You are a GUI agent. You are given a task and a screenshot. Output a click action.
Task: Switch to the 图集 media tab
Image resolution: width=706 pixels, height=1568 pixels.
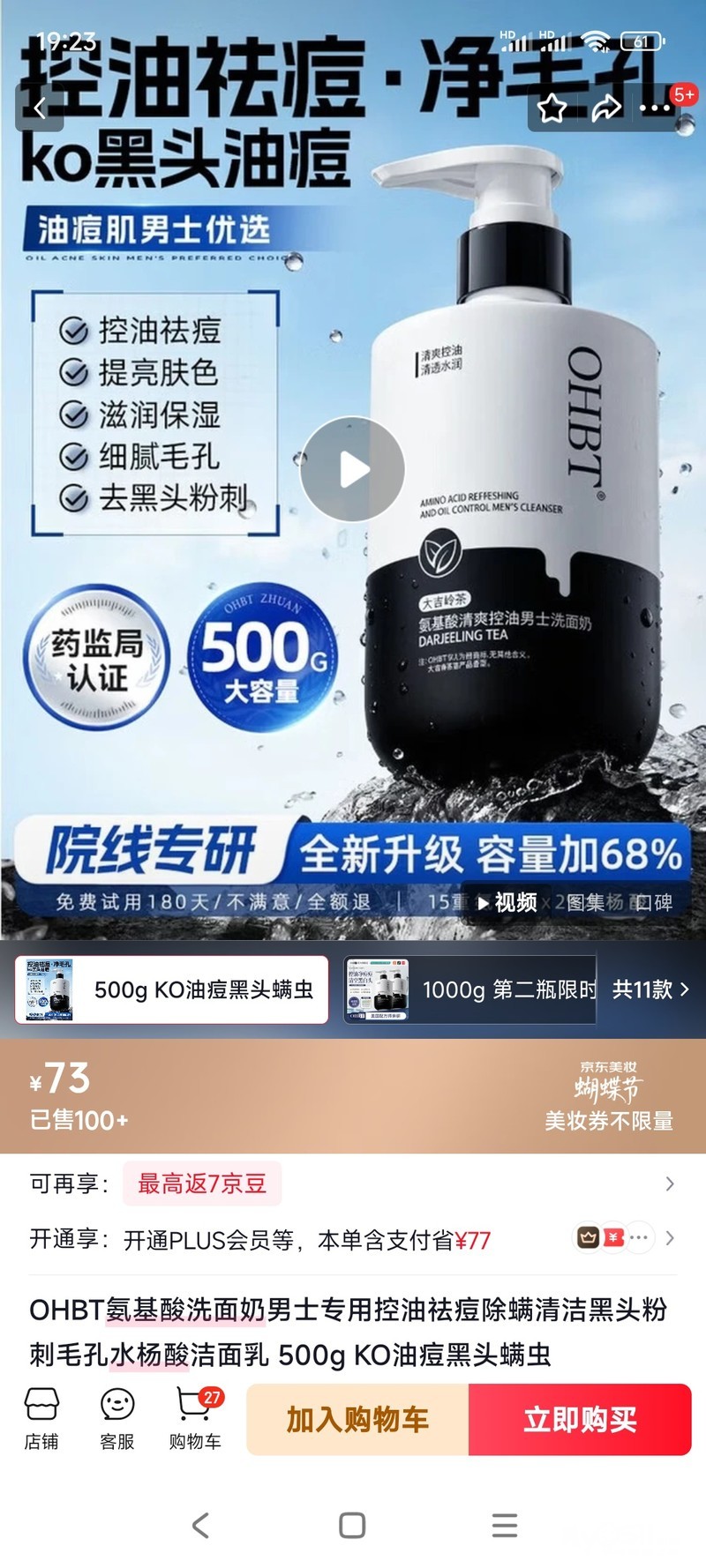click(x=587, y=902)
